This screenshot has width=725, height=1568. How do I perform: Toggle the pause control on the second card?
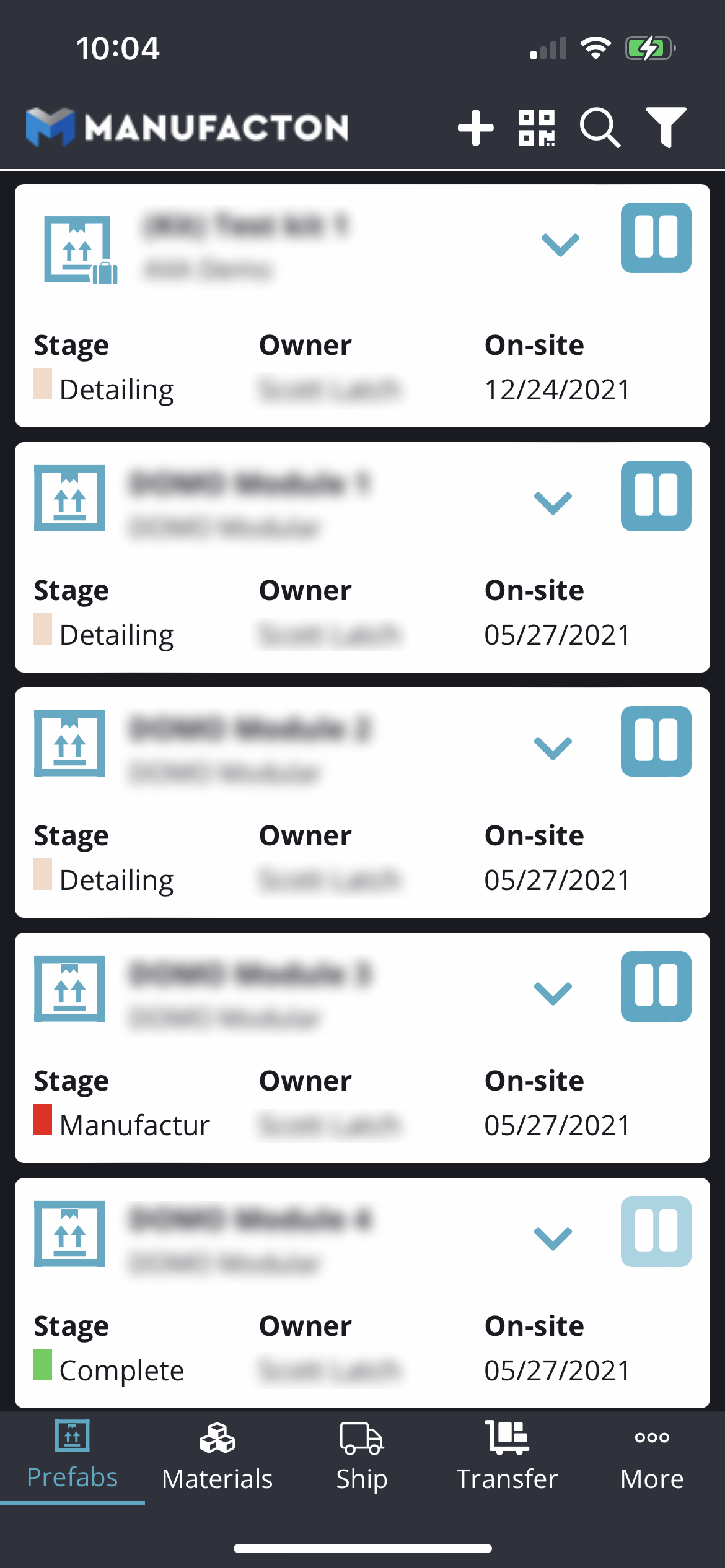[x=657, y=497]
